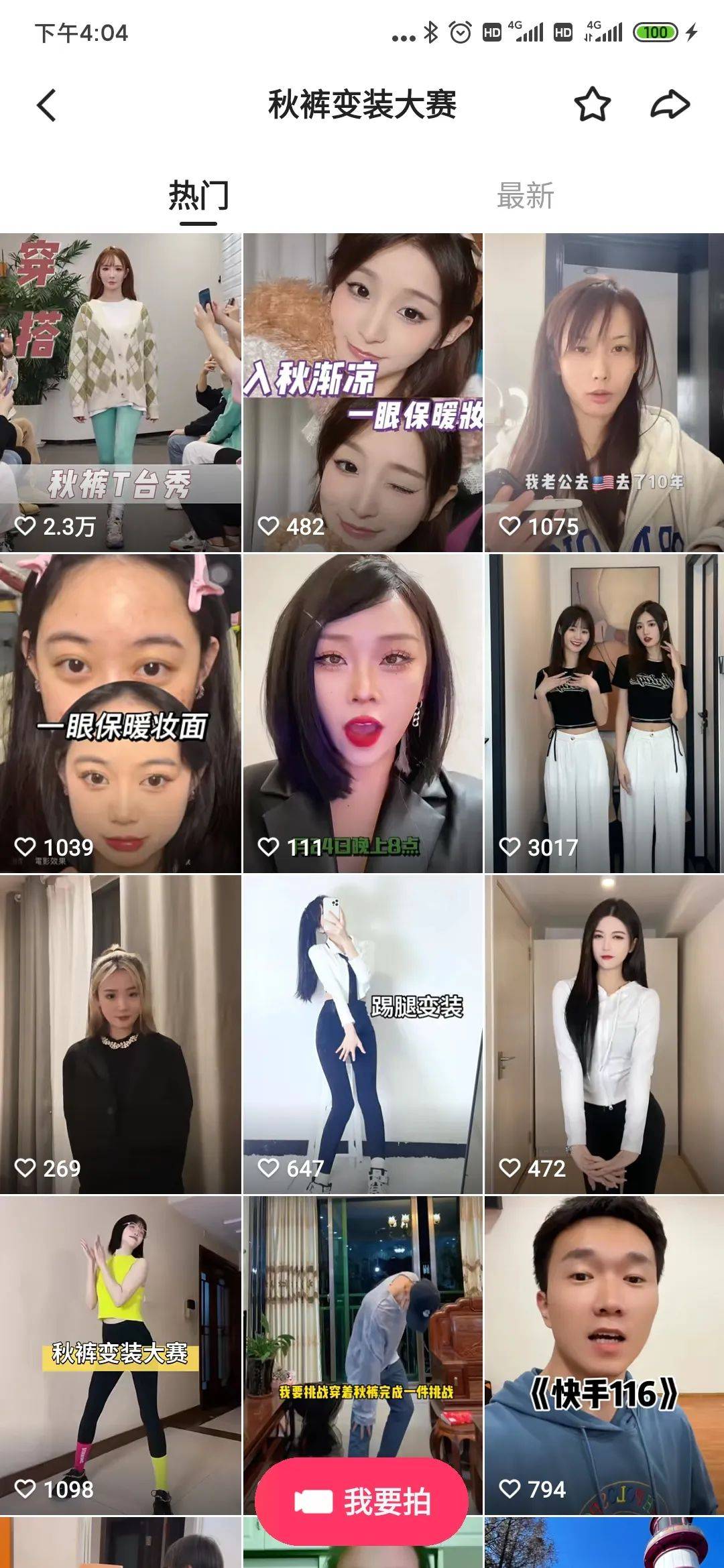This screenshot has height=1568, width=724.
Task: Open the 入秋渐凉 video with 482 likes
Action: point(362,392)
